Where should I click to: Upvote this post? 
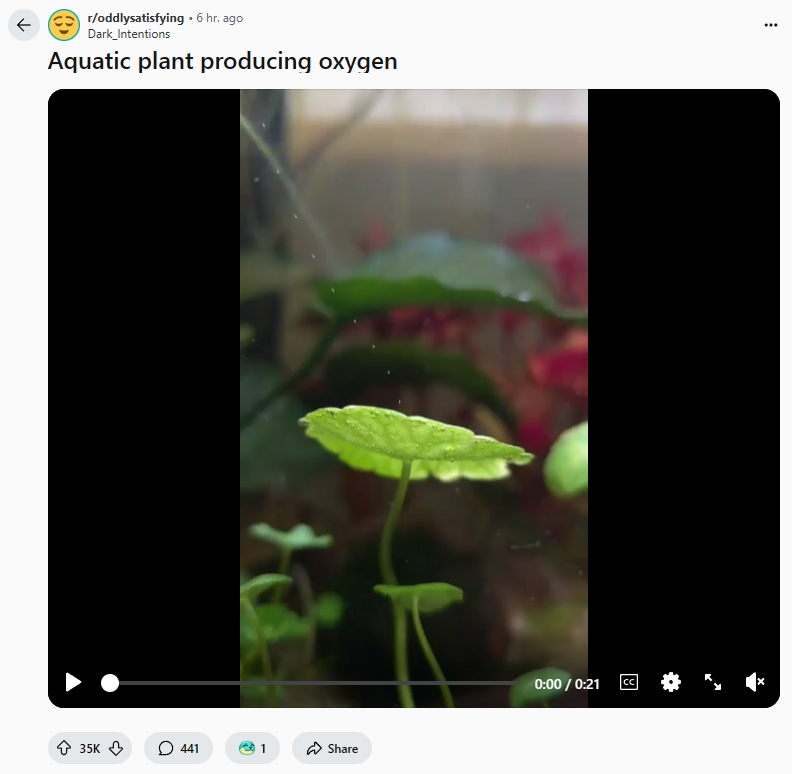(64, 748)
